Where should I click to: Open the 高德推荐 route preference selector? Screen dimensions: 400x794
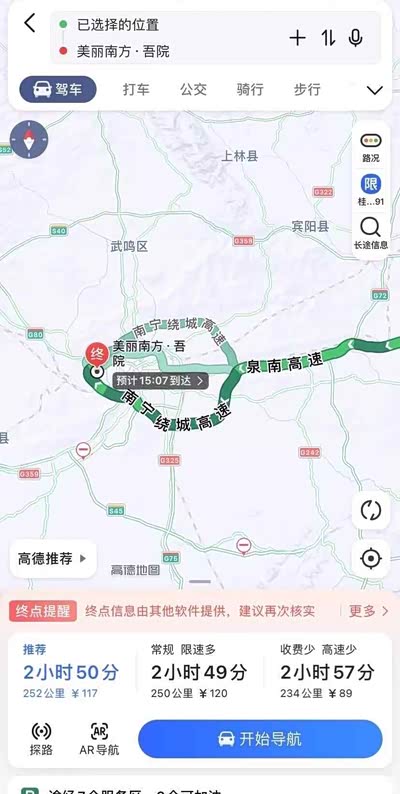[53, 559]
